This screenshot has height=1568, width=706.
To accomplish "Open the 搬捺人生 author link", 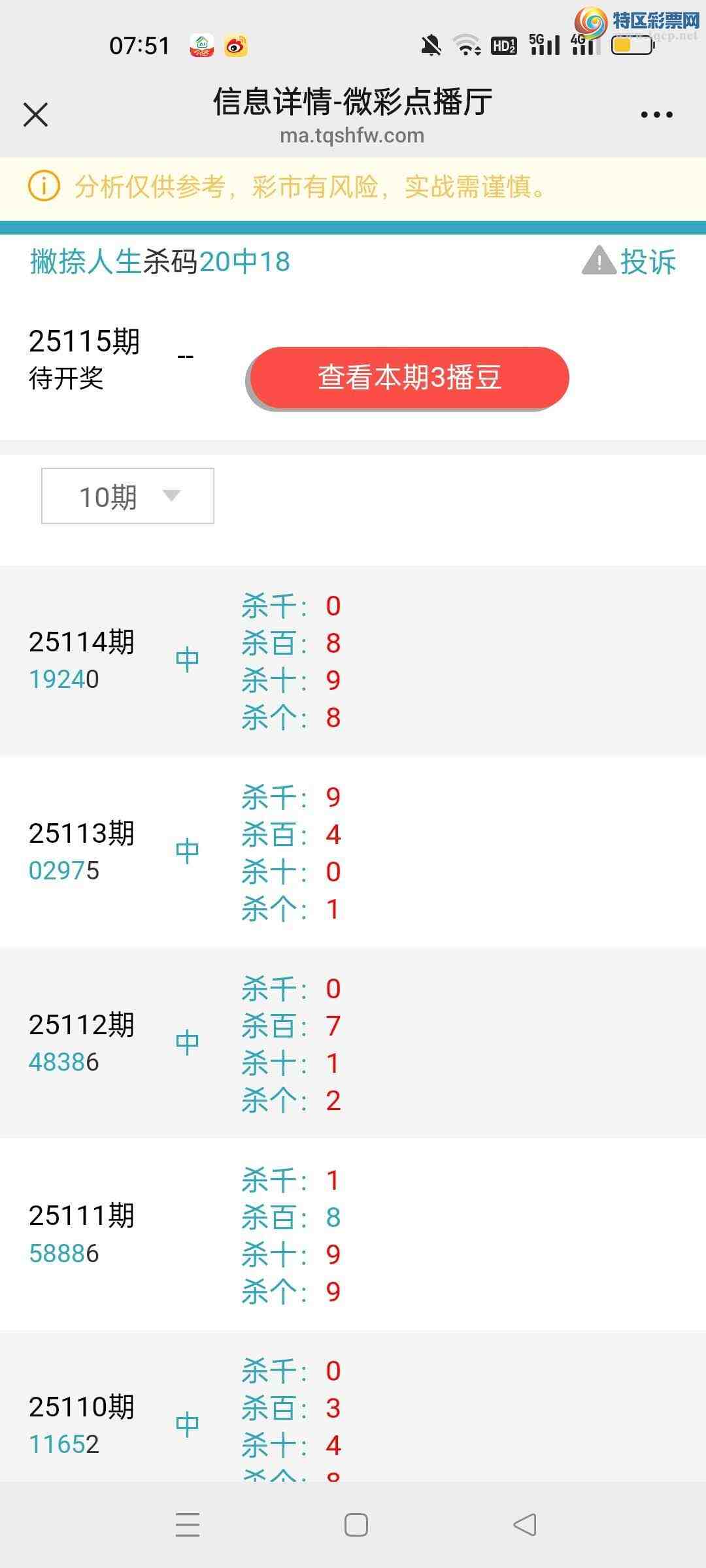I will click(x=86, y=262).
